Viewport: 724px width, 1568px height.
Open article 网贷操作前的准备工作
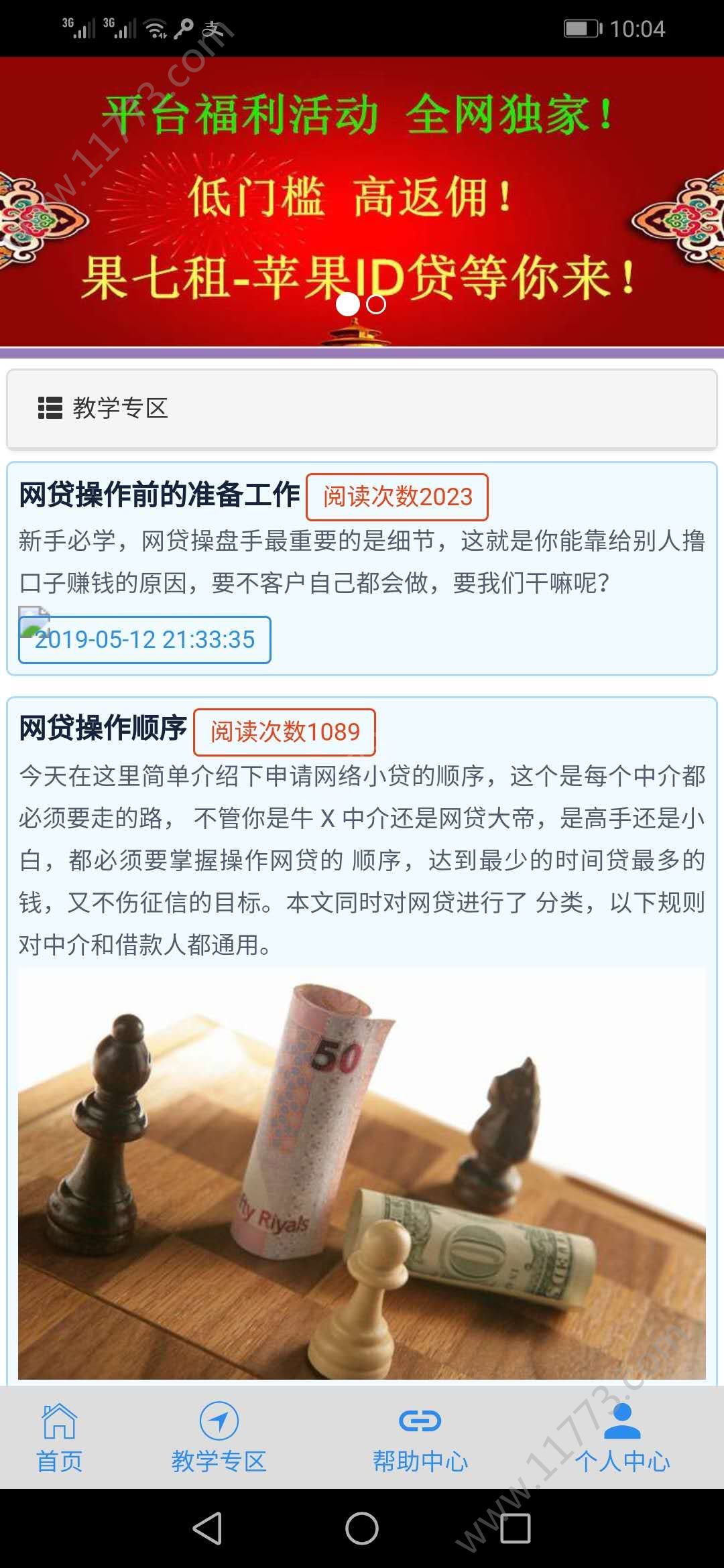click(160, 495)
